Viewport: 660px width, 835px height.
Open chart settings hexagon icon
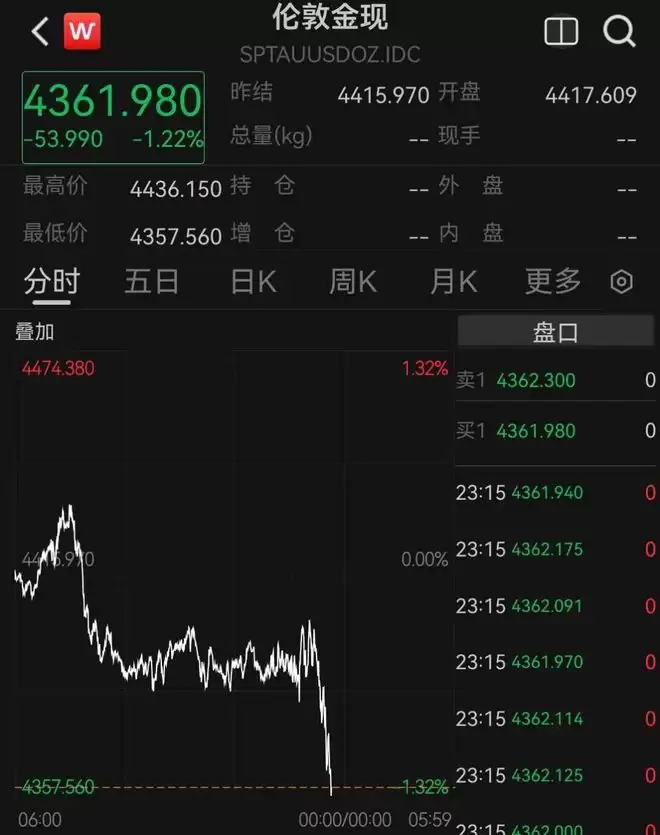coord(622,282)
